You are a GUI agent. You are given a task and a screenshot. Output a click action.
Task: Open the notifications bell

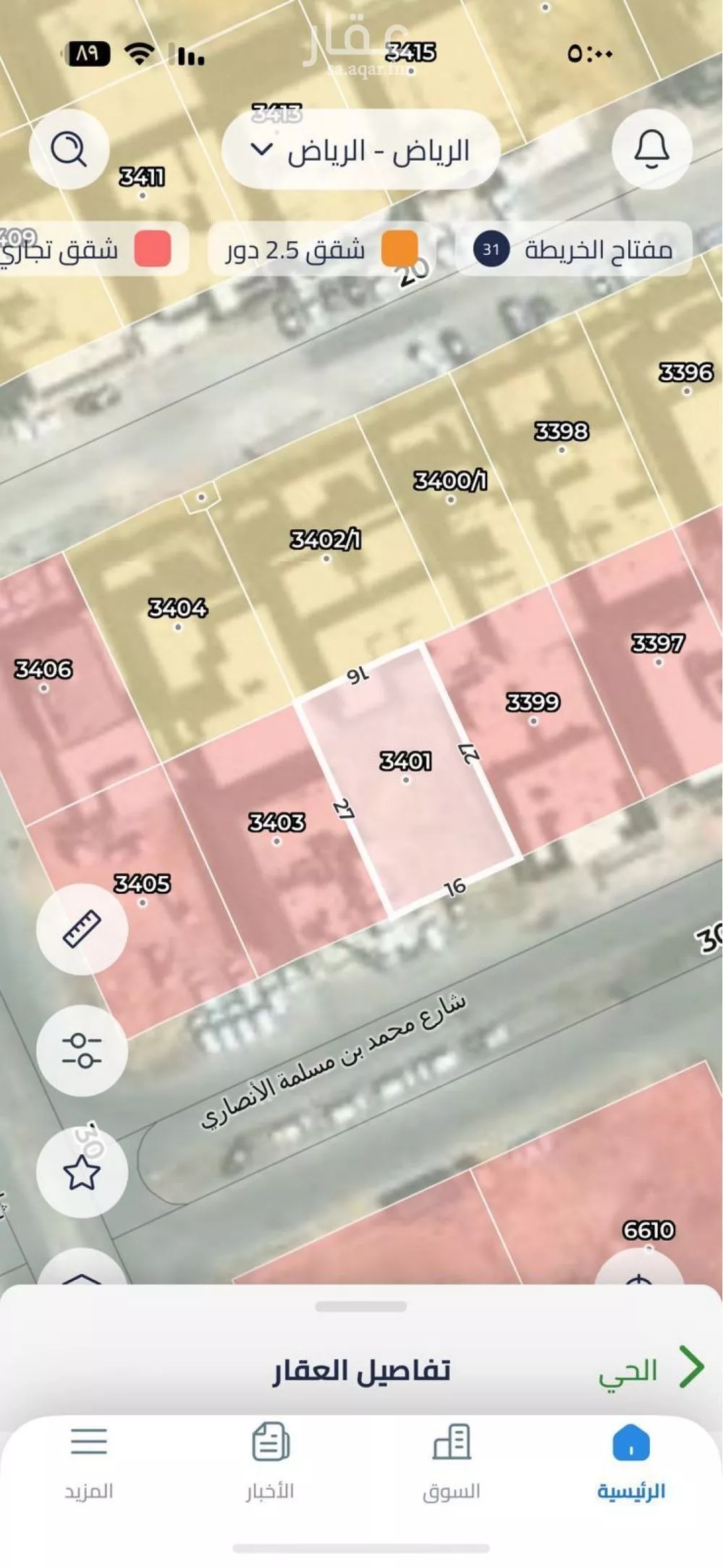point(651,149)
